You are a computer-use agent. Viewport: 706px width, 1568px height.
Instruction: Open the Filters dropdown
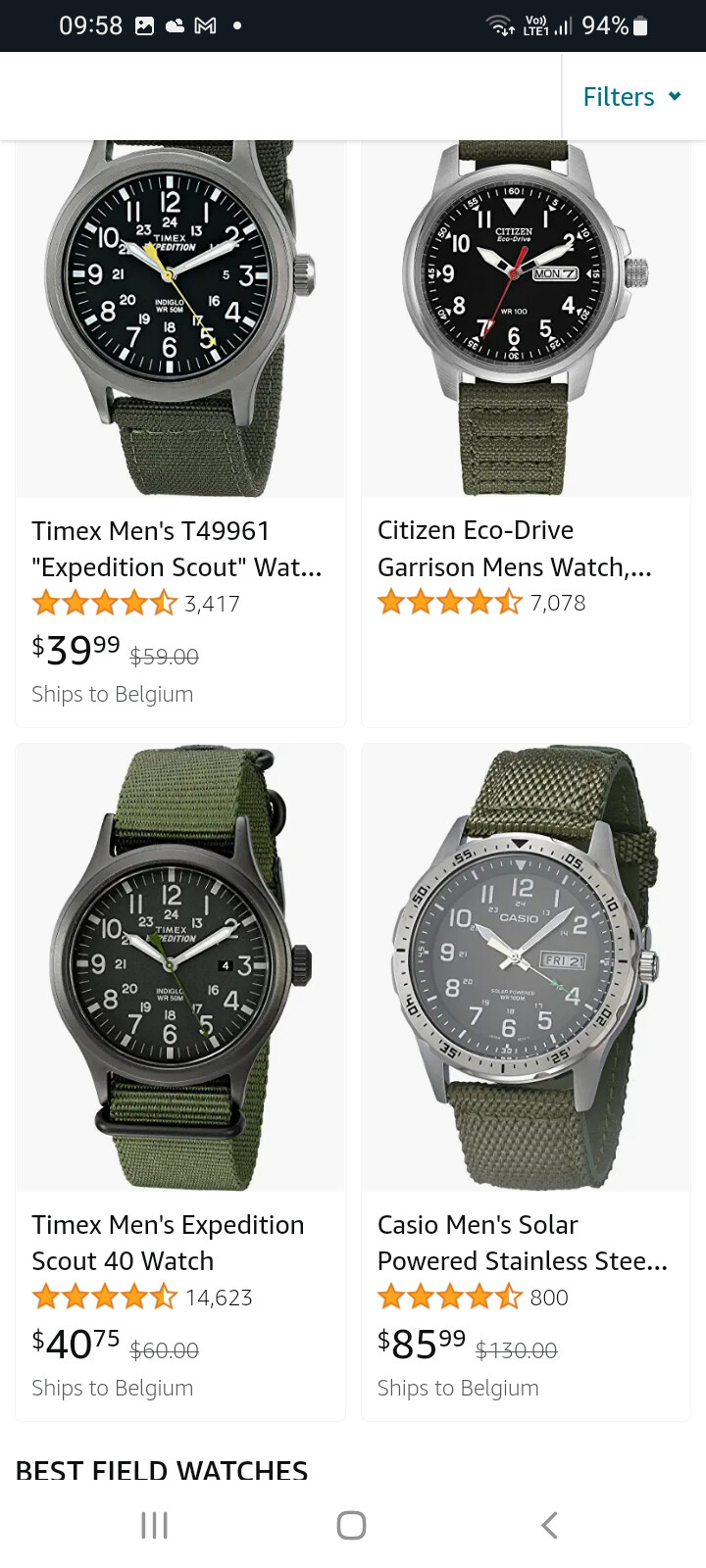631,96
